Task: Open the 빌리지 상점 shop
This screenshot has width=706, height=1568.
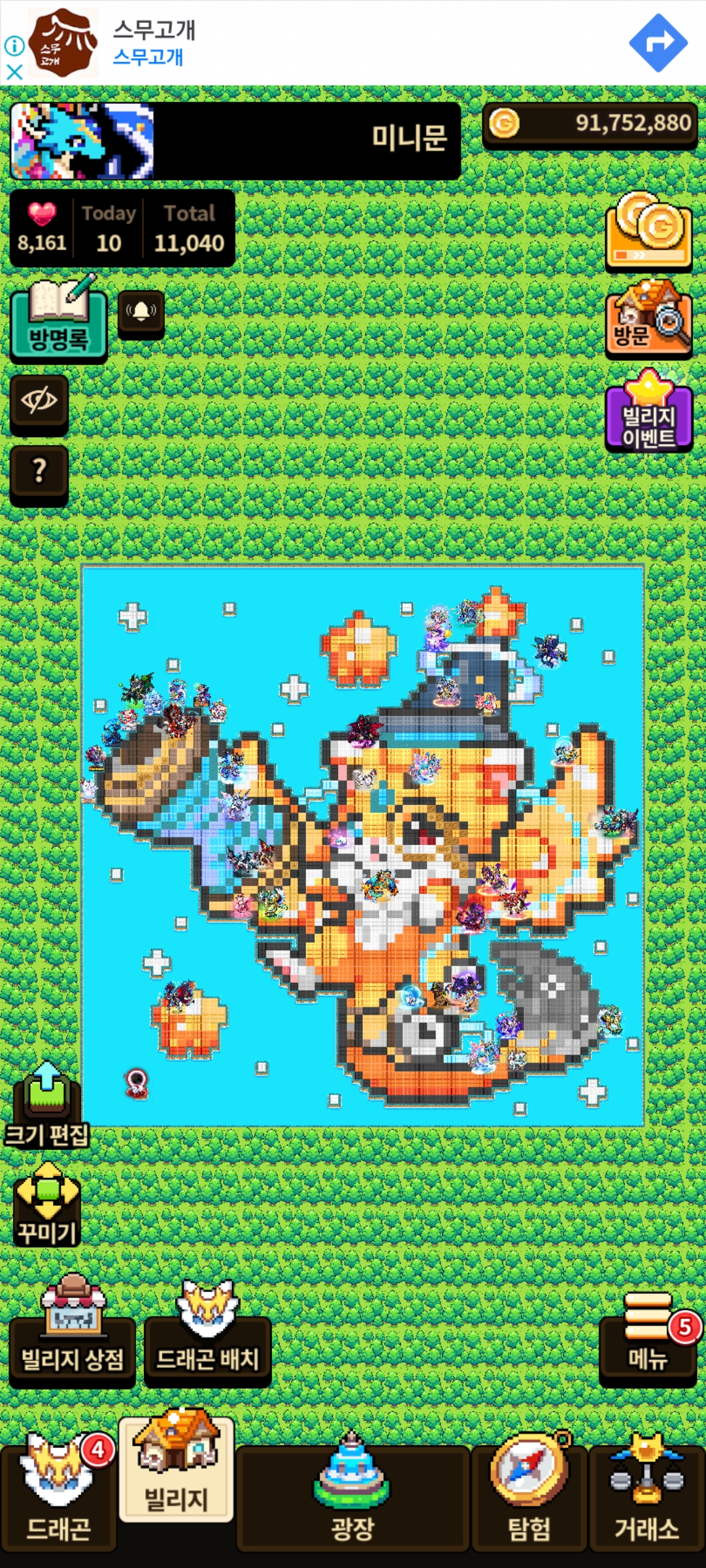Action: click(x=72, y=1341)
